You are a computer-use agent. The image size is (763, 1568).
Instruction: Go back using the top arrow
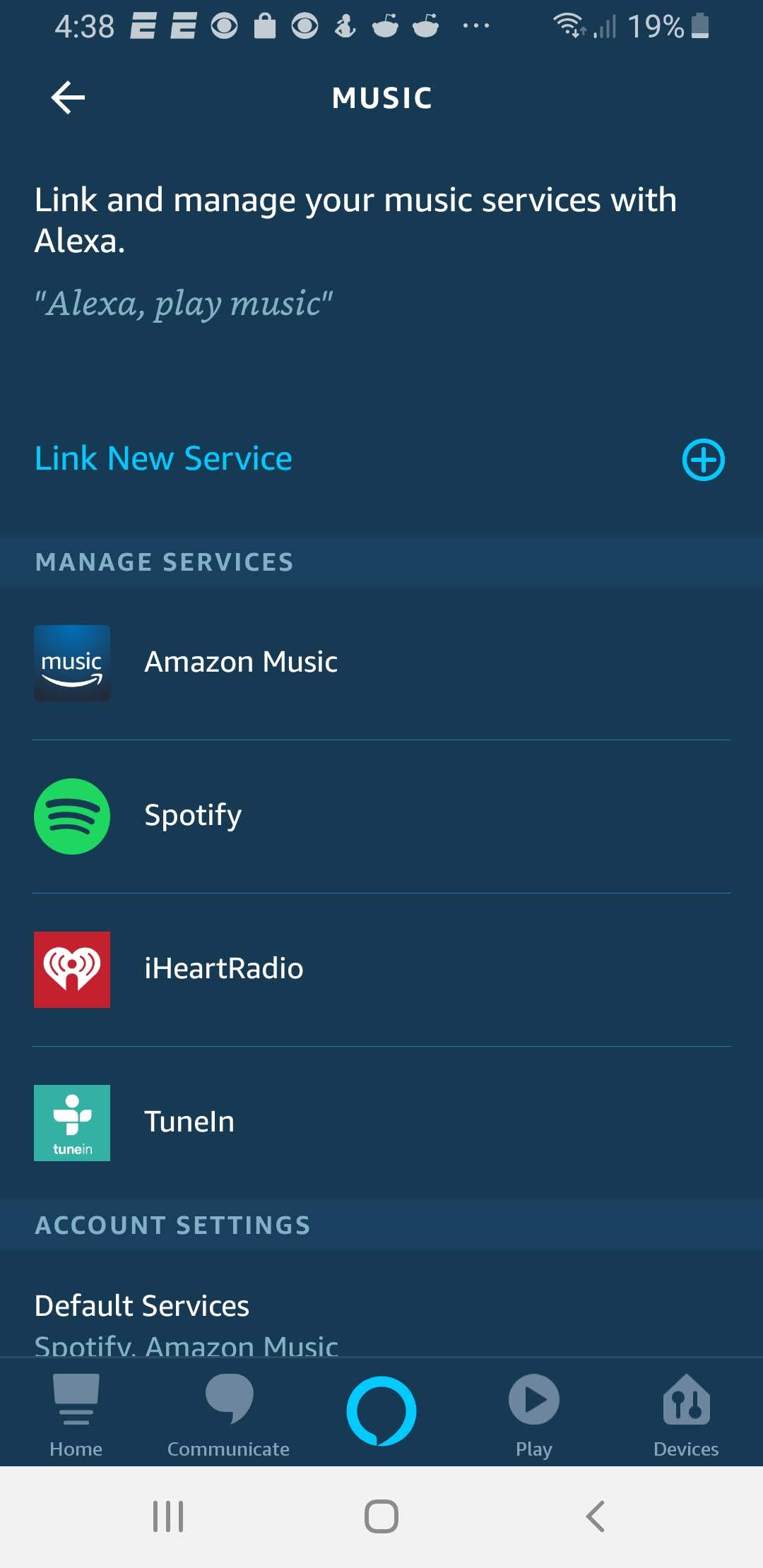point(69,97)
